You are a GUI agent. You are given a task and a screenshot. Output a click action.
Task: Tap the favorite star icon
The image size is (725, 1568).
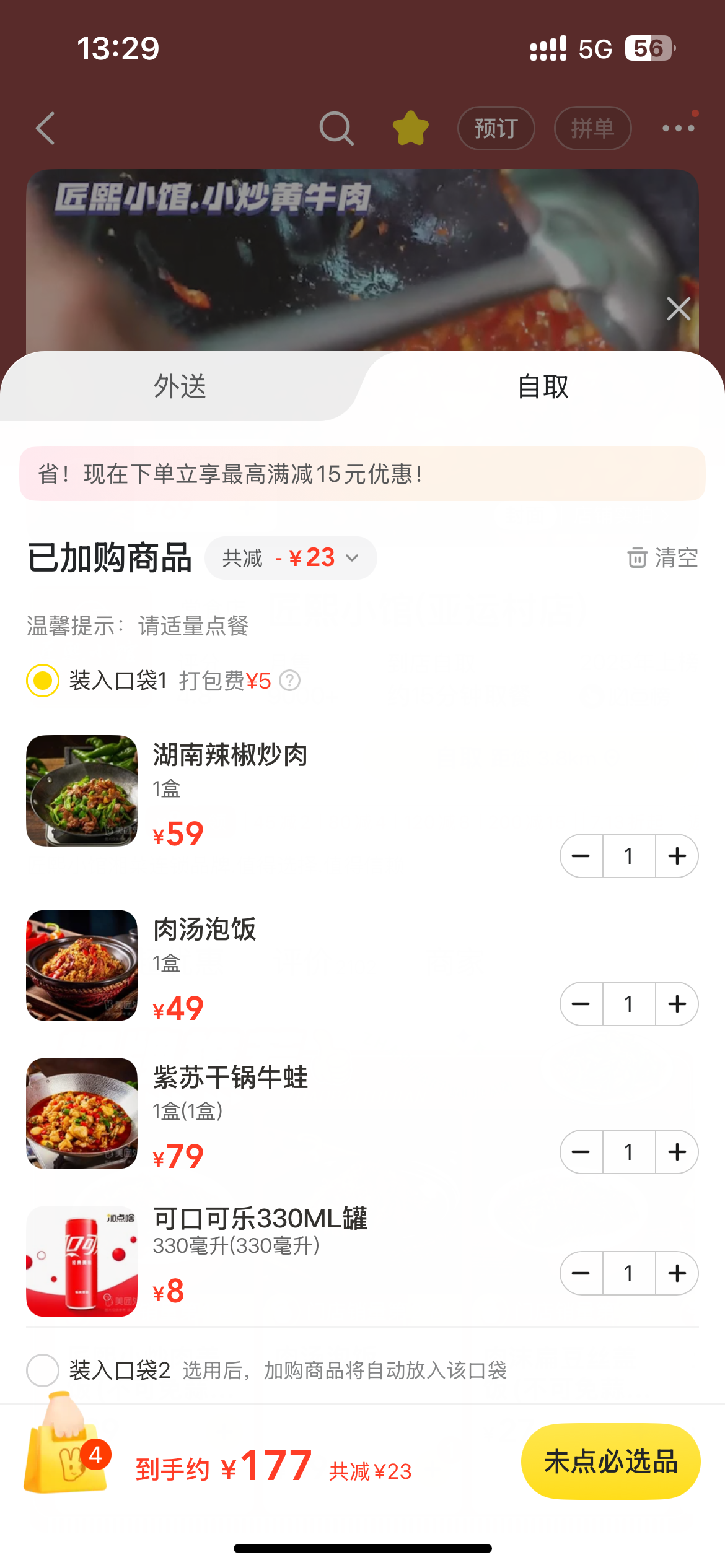click(411, 128)
